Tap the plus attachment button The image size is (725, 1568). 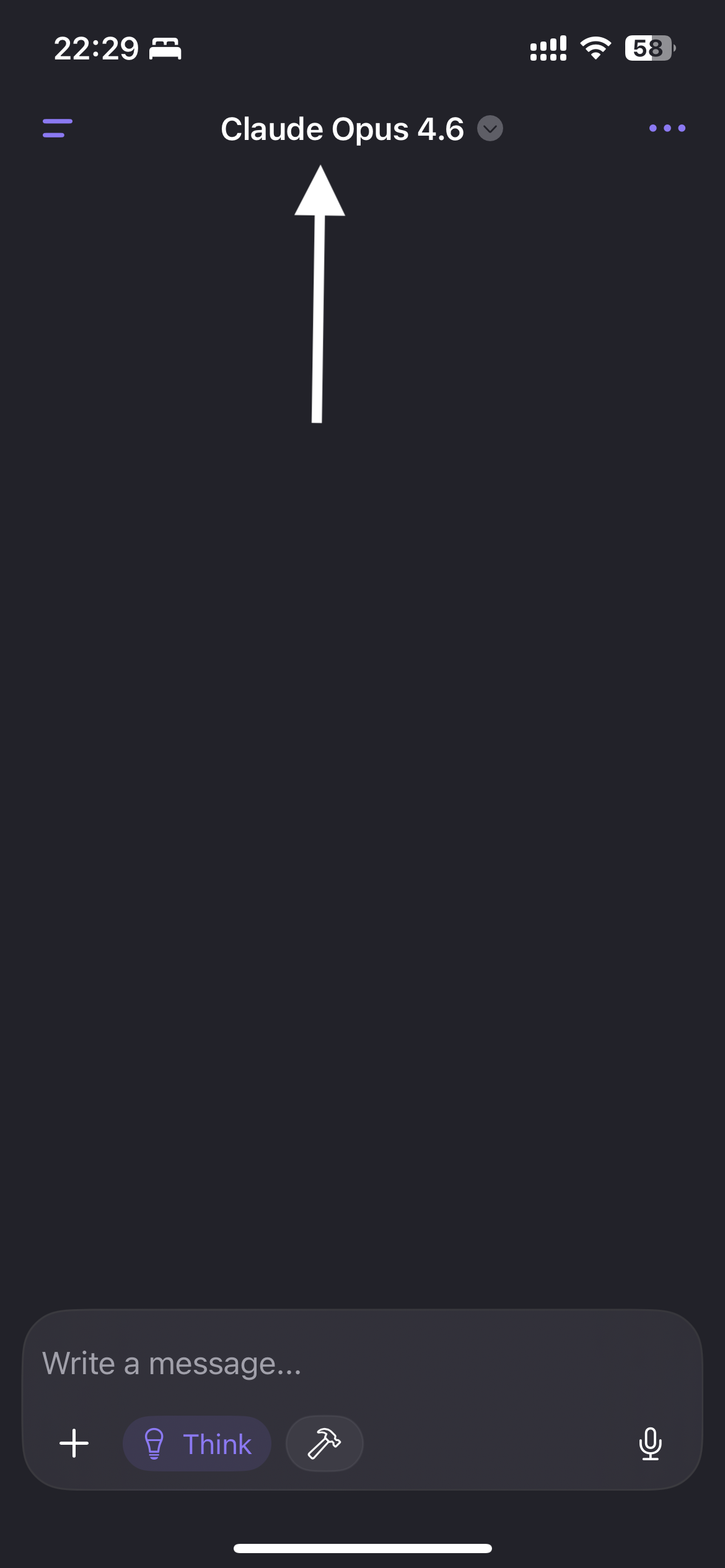74,1444
